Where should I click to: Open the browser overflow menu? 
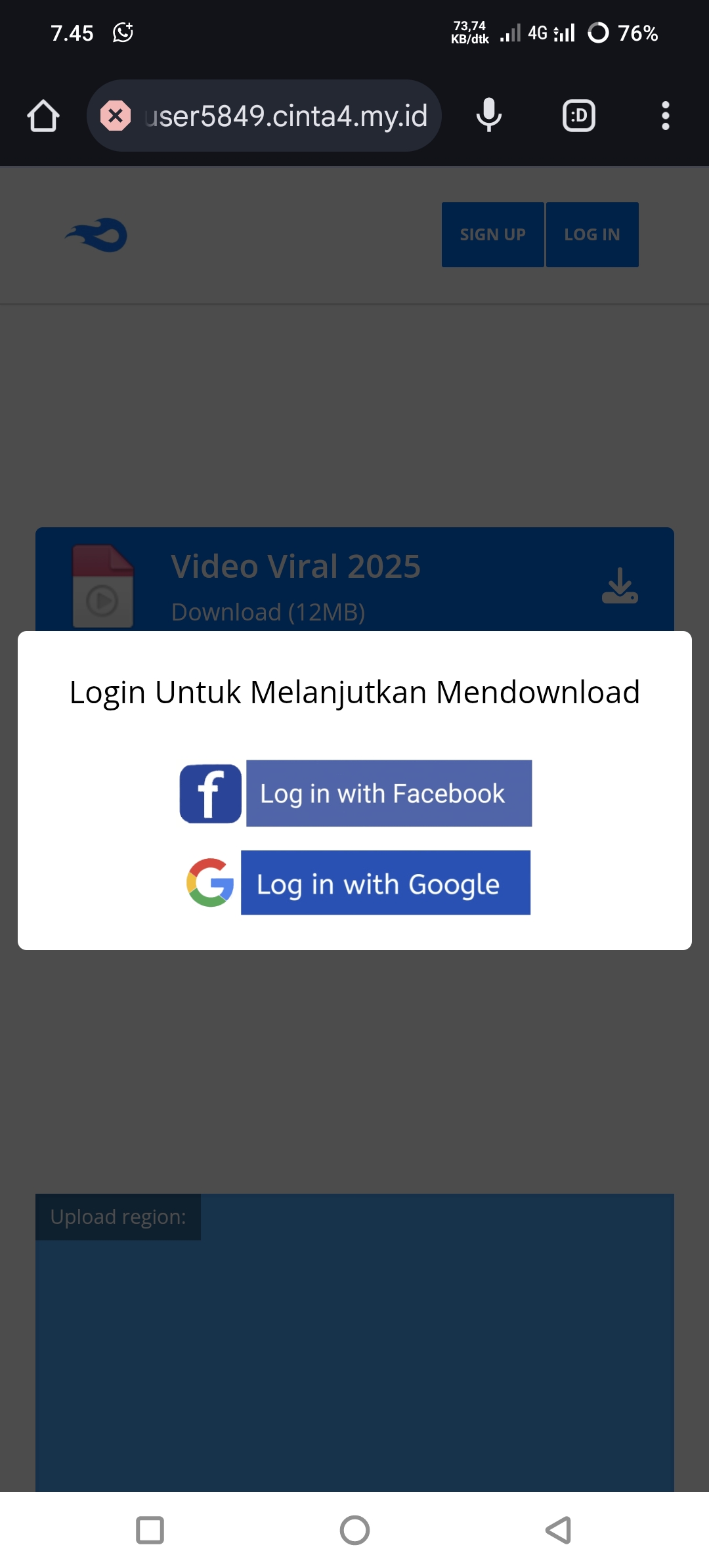[665, 116]
